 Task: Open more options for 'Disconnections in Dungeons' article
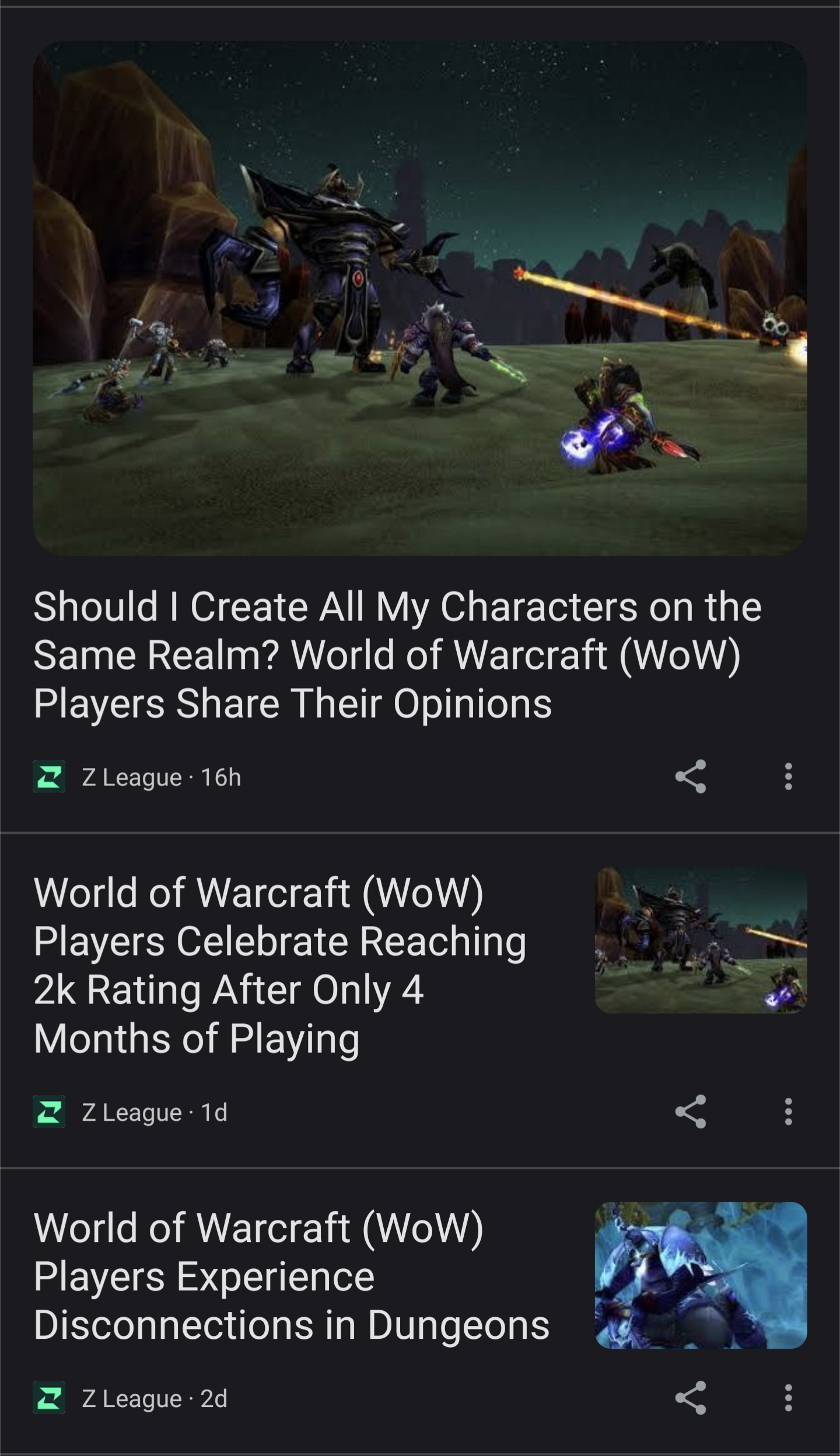click(788, 1398)
